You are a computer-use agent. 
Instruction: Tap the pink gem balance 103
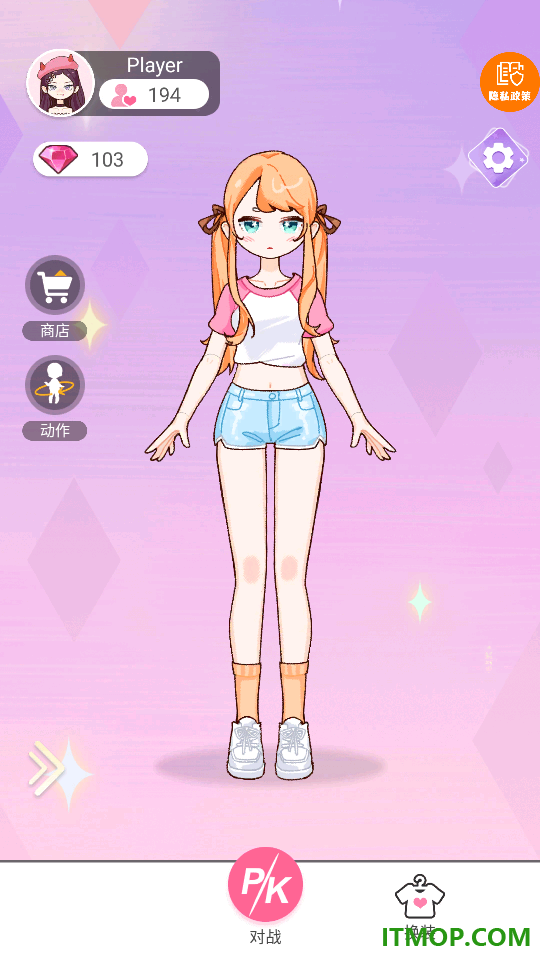[91, 159]
